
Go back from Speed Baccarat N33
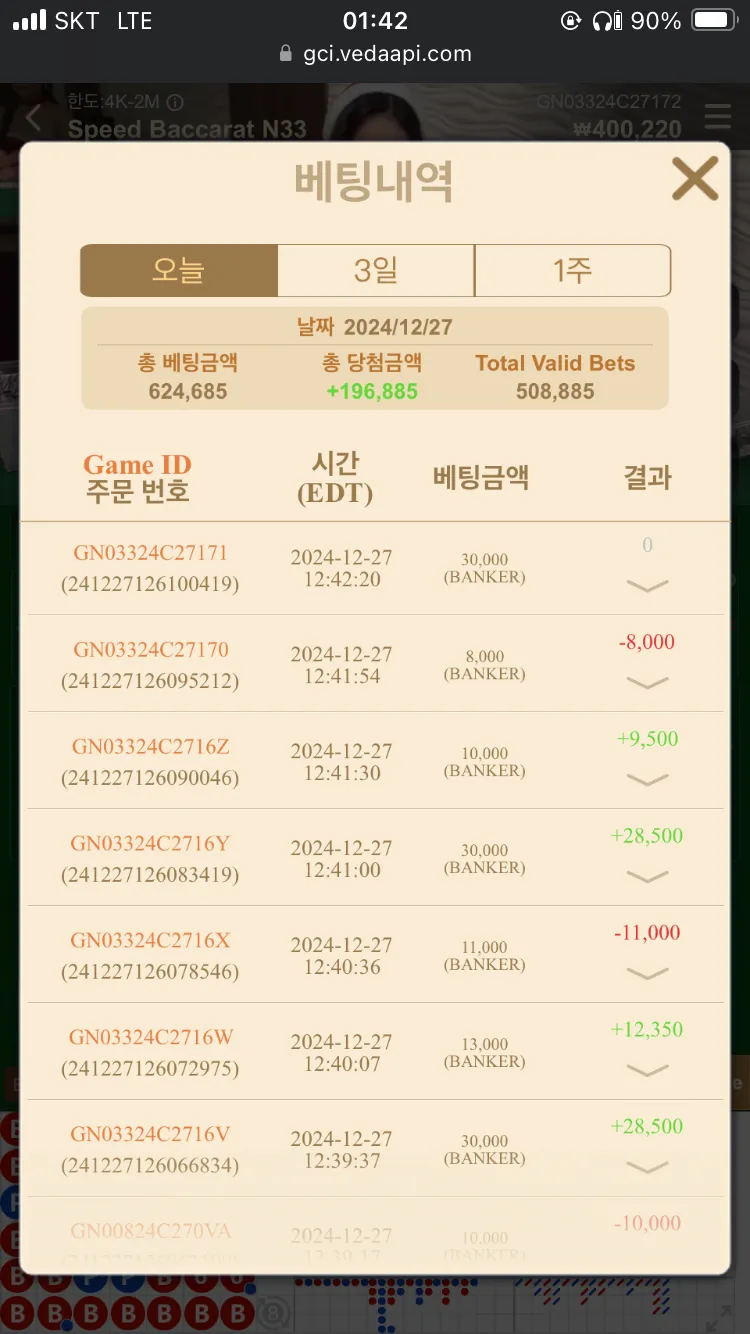[34, 118]
